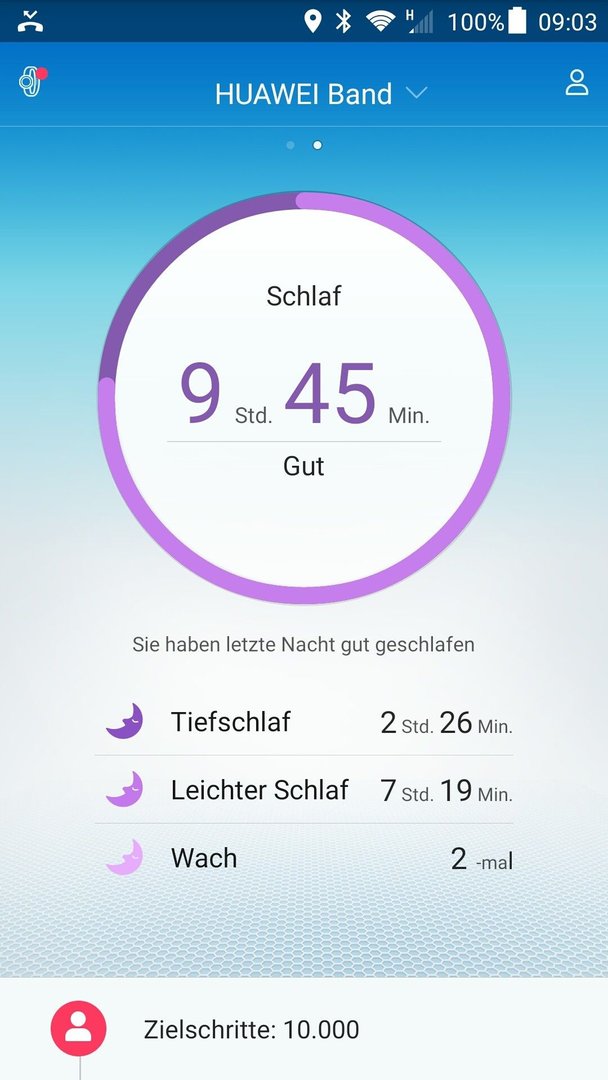
Task: Expand the HUAWEI Band device dropdown
Action: click(x=321, y=94)
